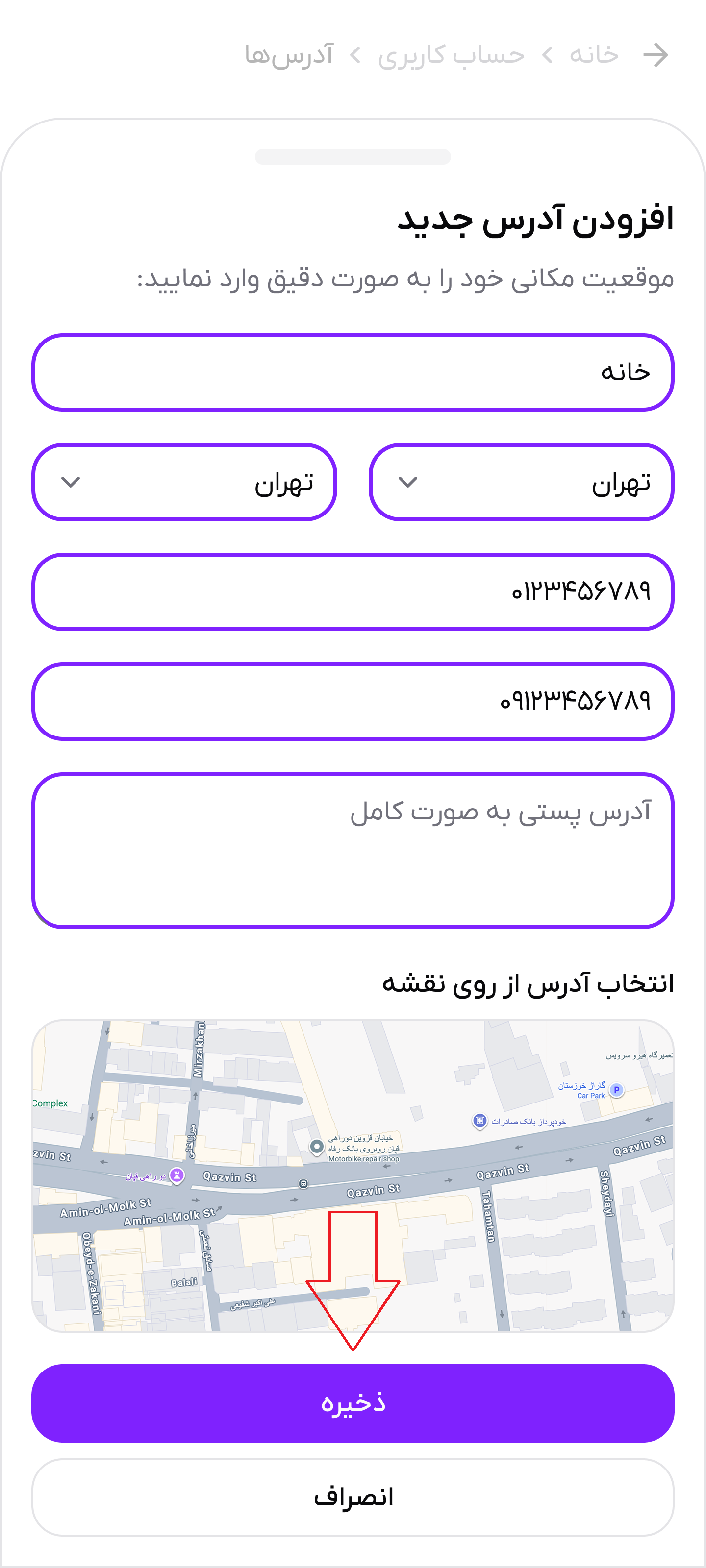Click the red arrow pointing at Save
Screen dimensions: 706x1568
point(353,1278)
